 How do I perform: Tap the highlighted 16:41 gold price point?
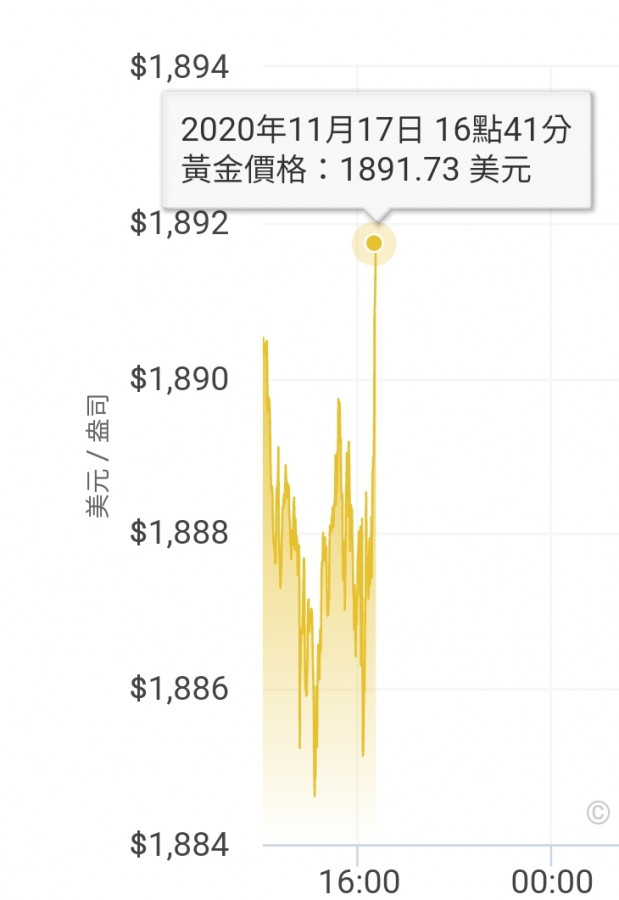[x=374, y=243]
